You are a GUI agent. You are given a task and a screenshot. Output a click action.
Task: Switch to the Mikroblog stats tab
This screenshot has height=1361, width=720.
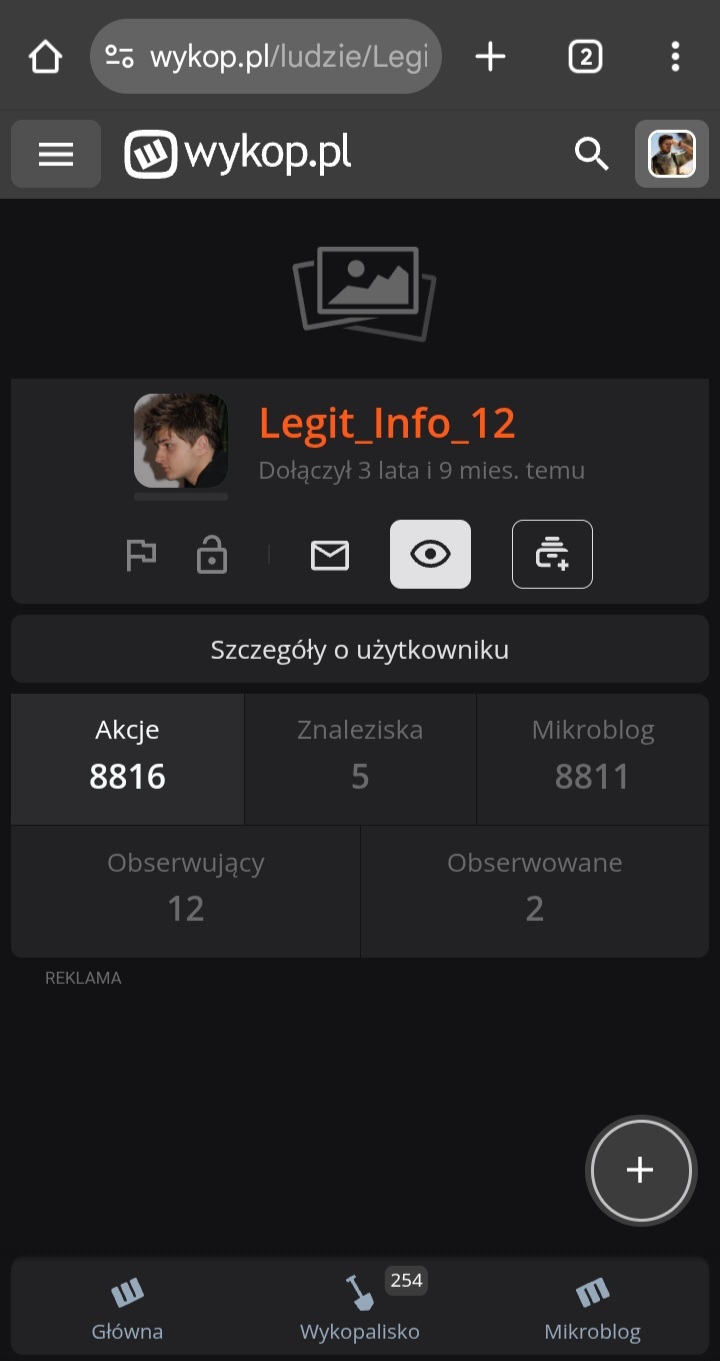tap(593, 759)
